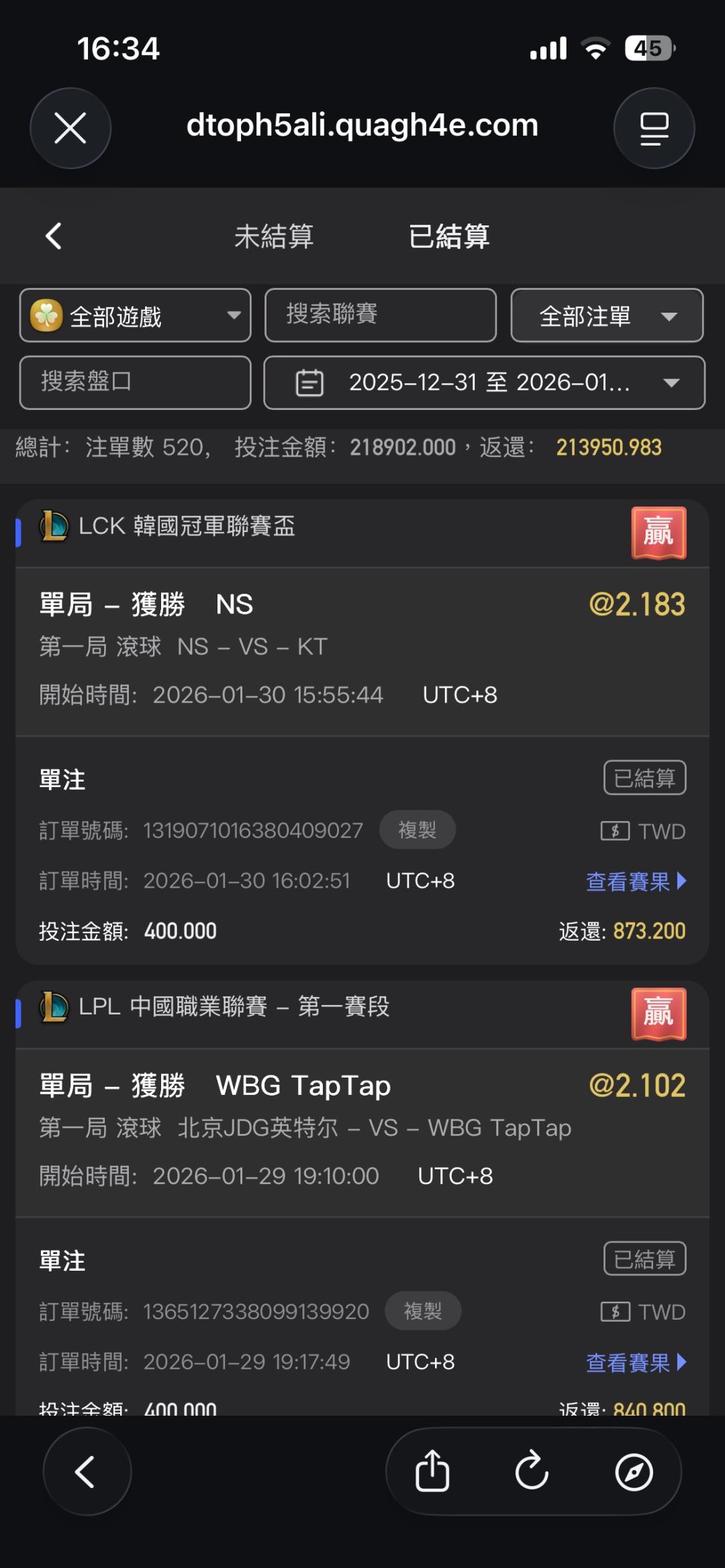725x1568 pixels.
Task: View match result for NS vs KT
Action: coord(635,881)
